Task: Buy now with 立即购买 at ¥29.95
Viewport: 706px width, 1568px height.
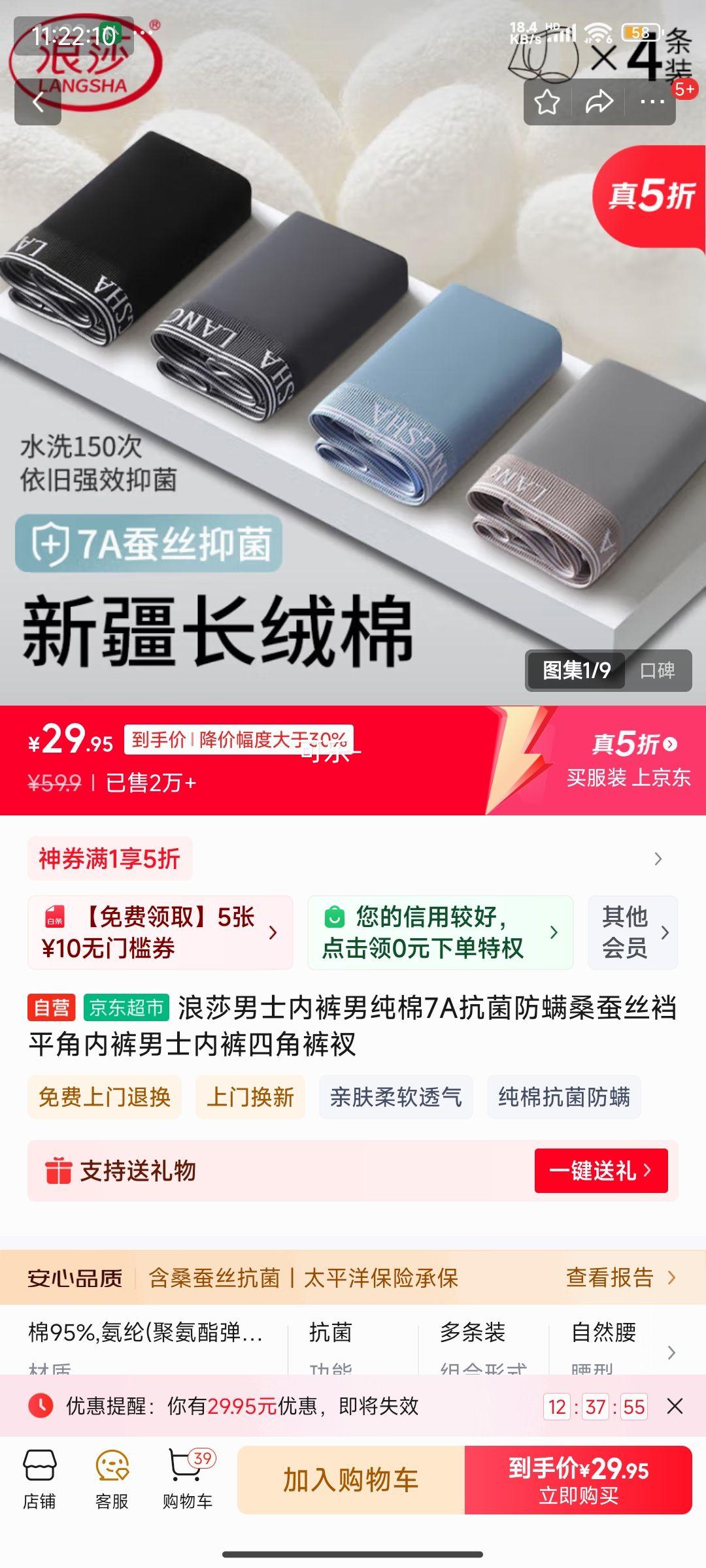Action: [578, 1480]
